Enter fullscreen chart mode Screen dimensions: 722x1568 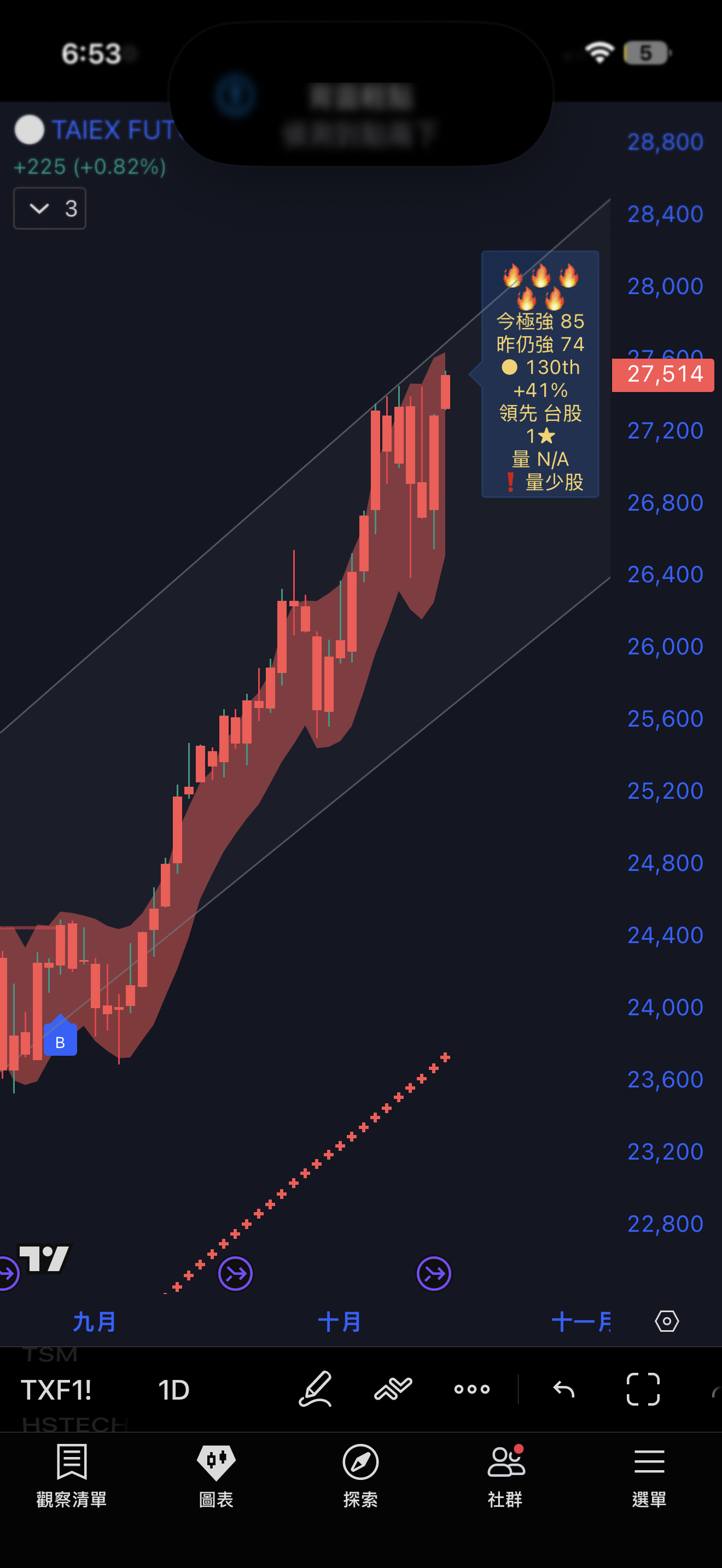click(x=643, y=1389)
